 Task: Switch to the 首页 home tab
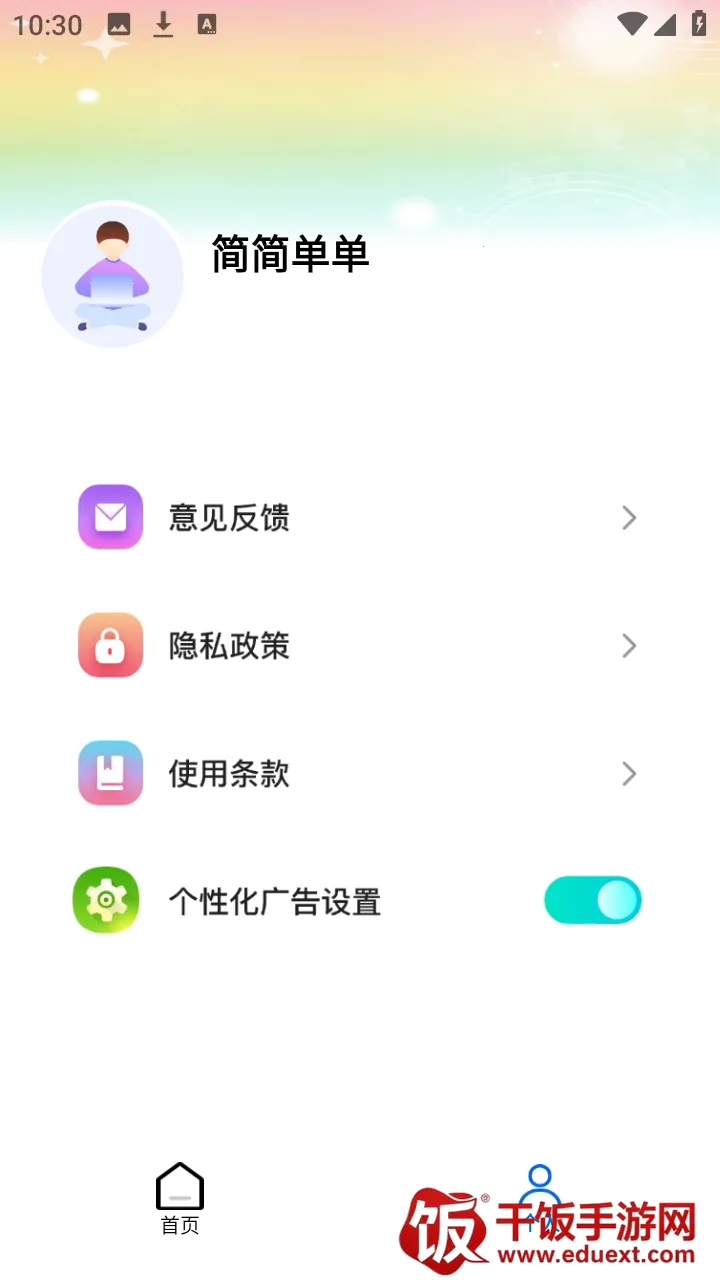coord(180,1199)
